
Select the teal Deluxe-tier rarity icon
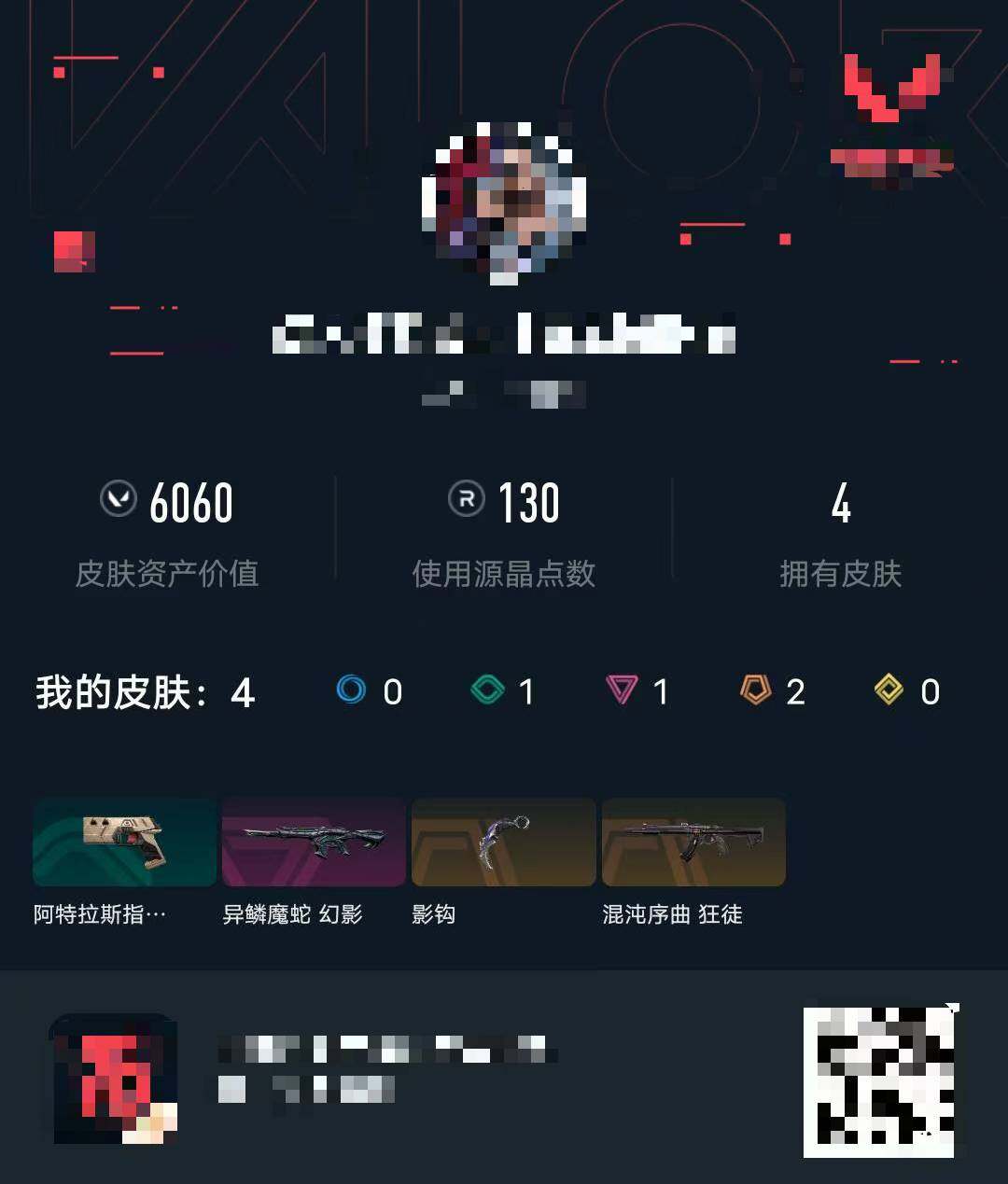[x=486, y=691]
